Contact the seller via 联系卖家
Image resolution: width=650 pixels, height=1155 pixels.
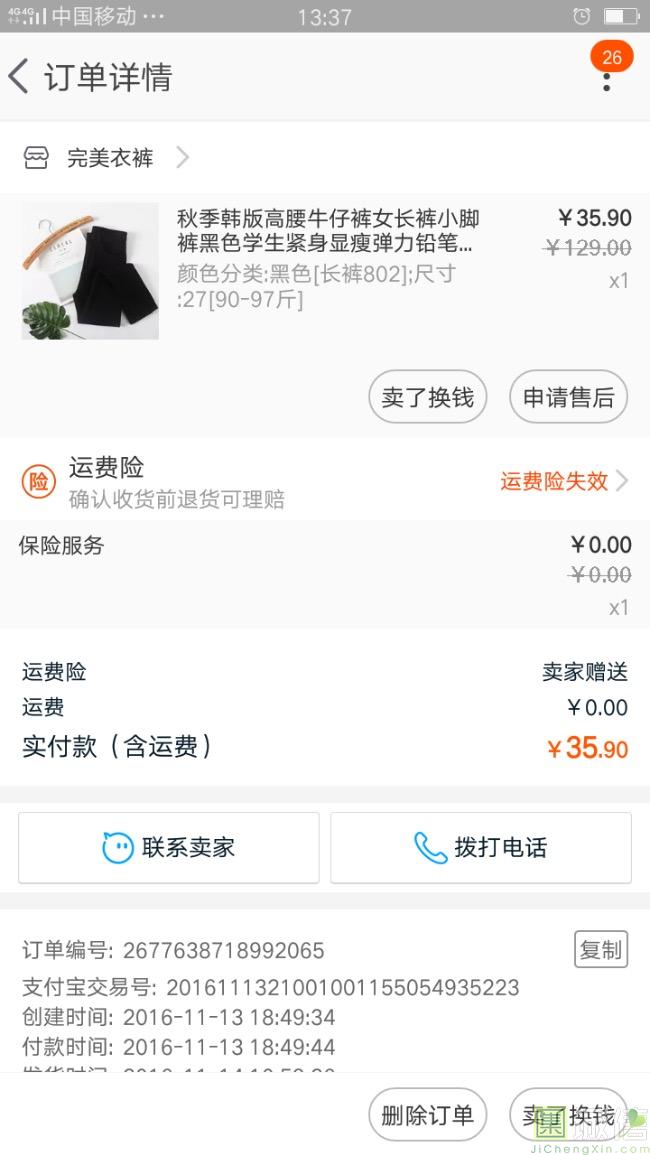tap(169, 848)
